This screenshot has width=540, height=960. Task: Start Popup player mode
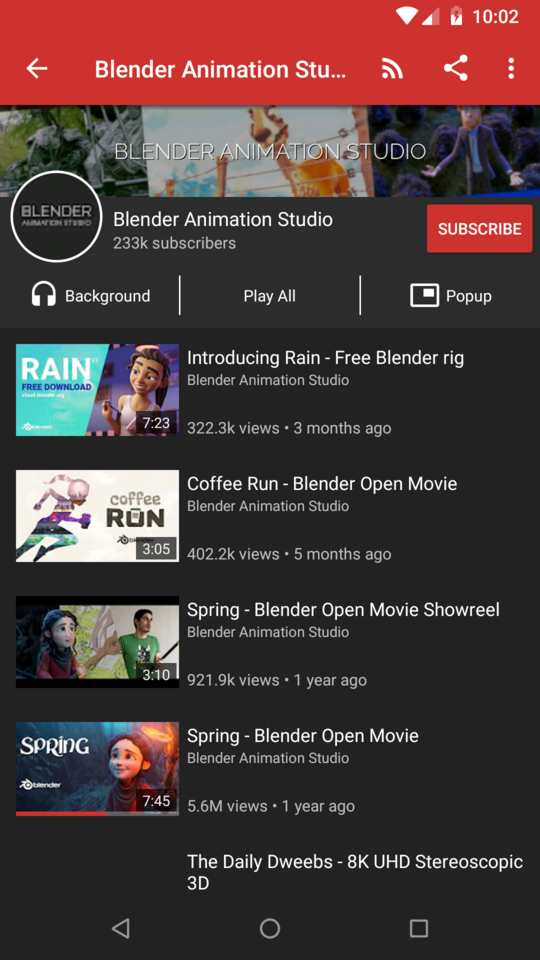click(451, 296)
